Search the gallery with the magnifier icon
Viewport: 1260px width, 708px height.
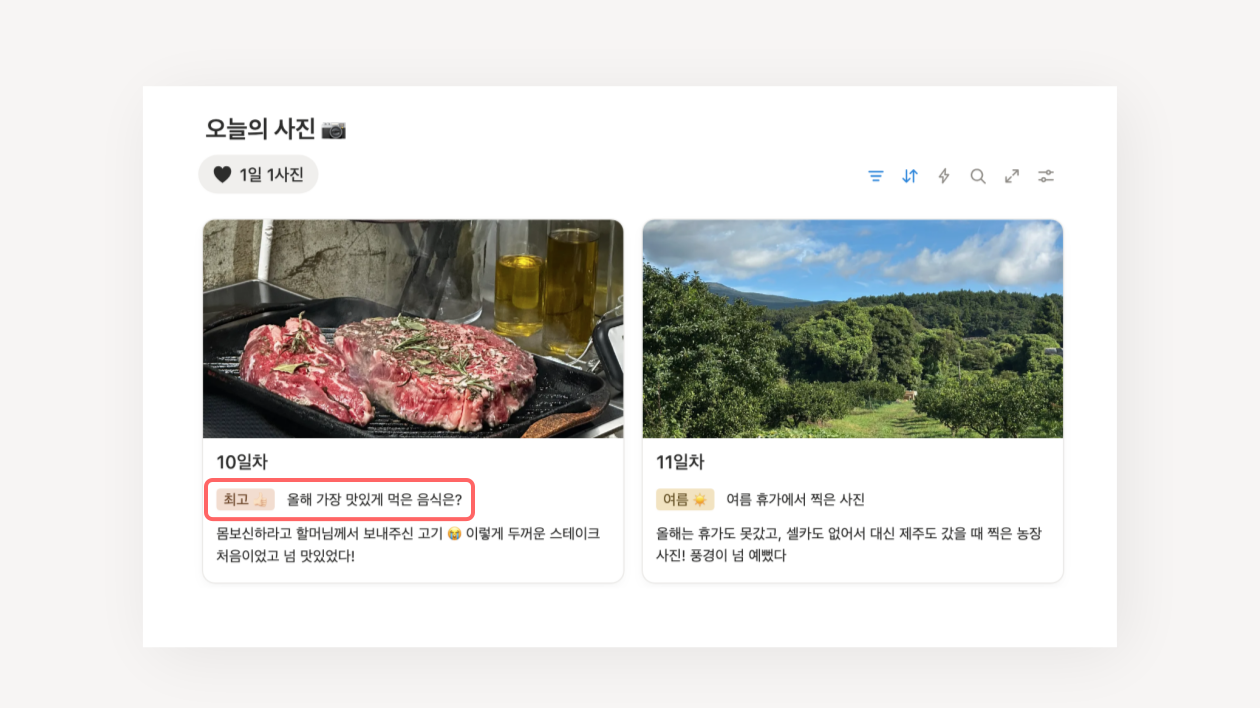(x=977, y=176)
